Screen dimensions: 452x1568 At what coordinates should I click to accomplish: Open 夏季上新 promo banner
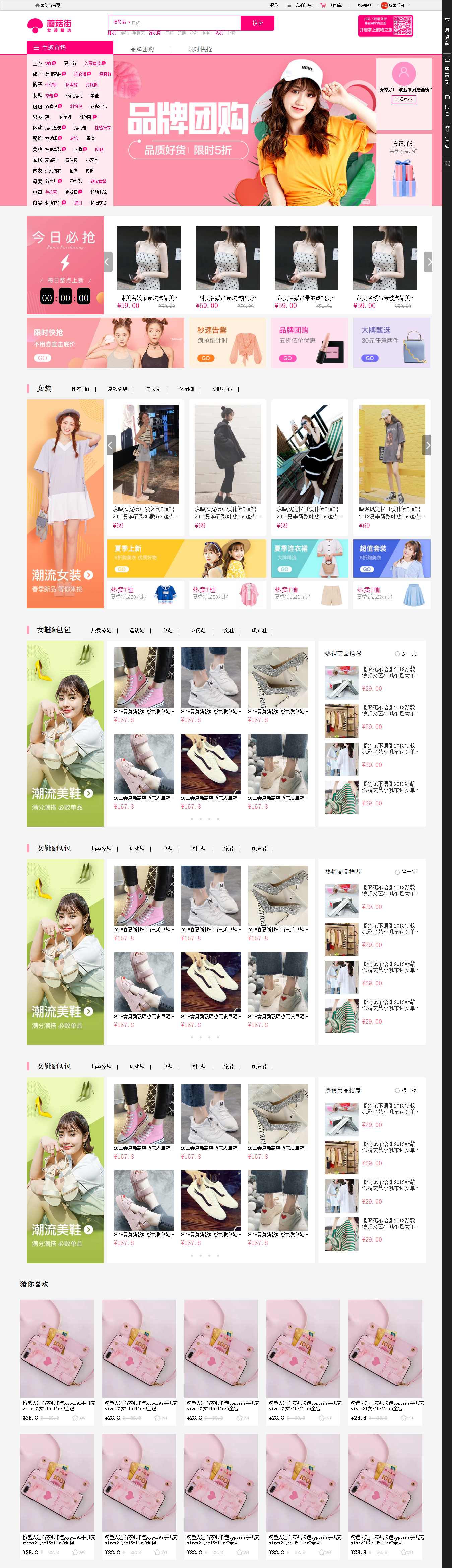point(186,558)
